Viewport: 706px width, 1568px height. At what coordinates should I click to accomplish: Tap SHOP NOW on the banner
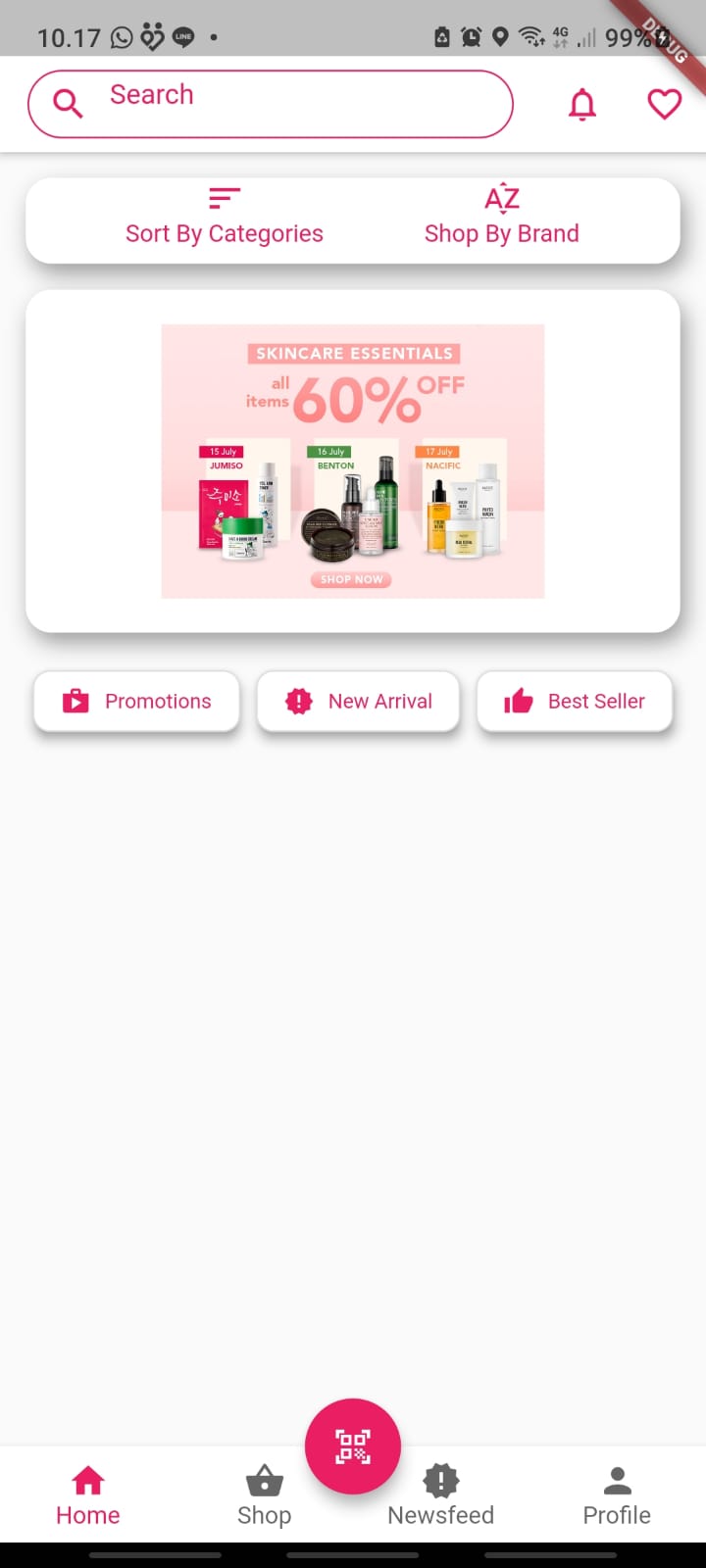tap(351, 579)
